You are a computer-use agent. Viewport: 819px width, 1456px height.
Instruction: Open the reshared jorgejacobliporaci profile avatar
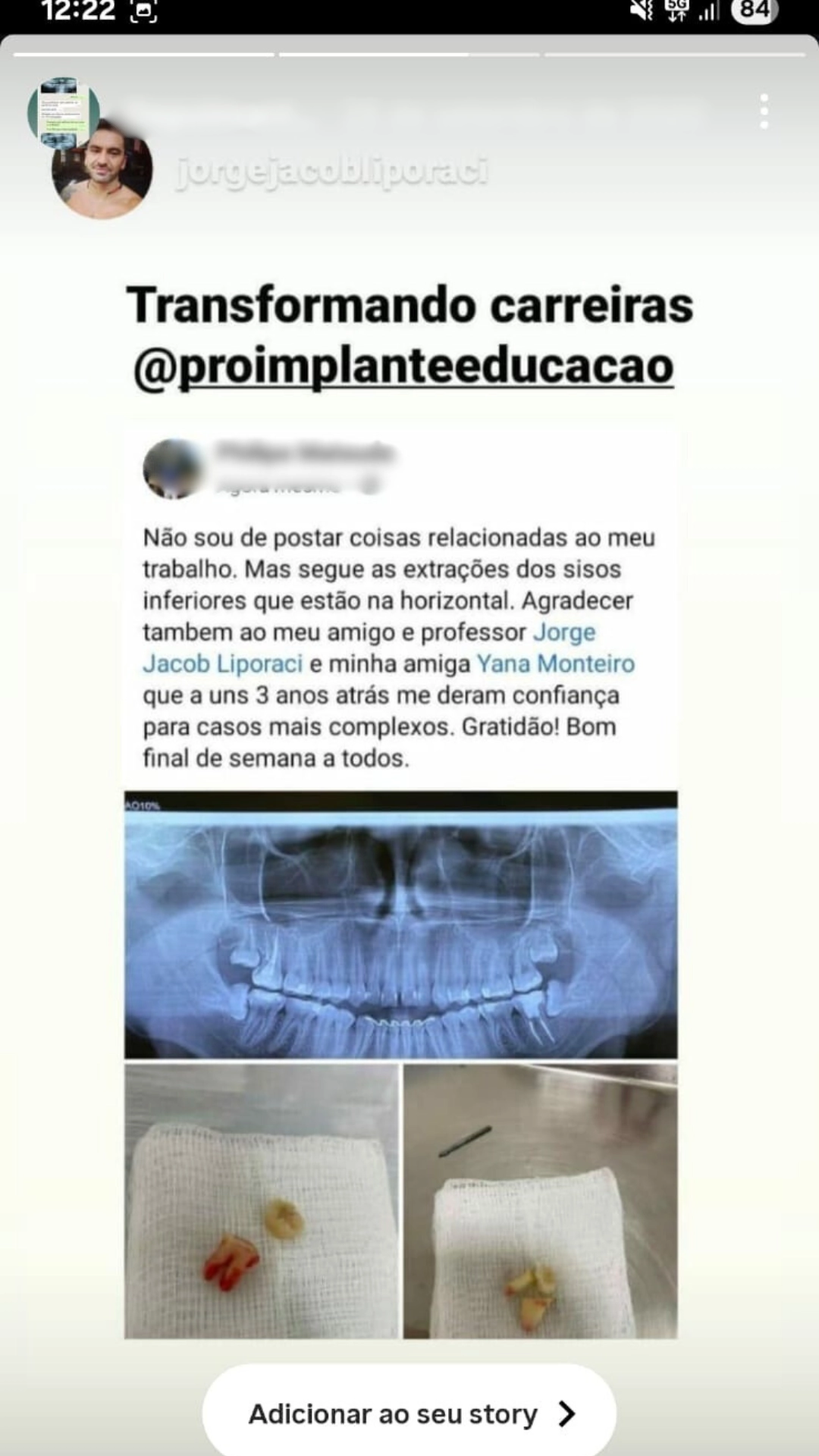click(102, 170)
